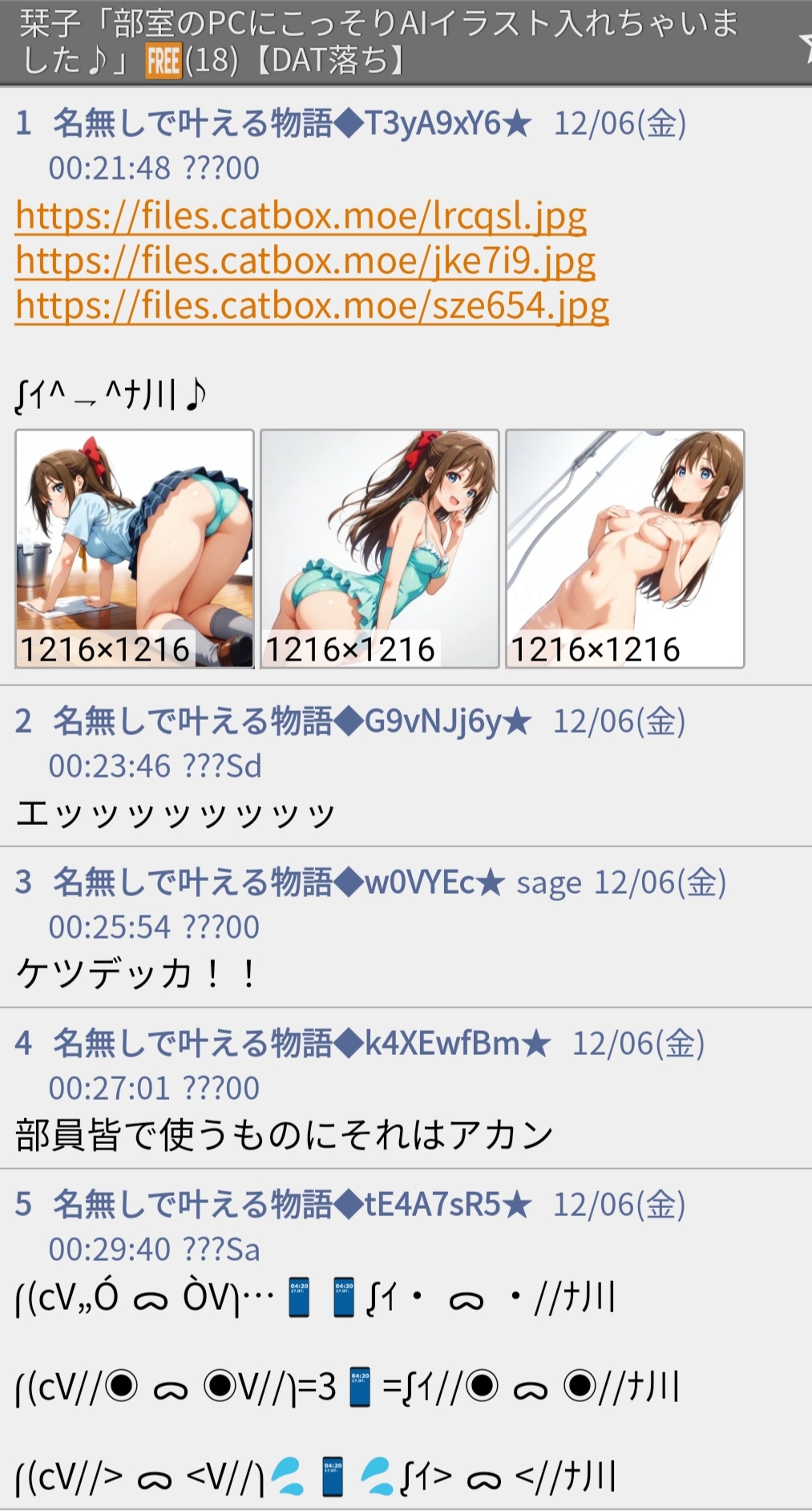Tap post number 5 header

coord(350,1226)
